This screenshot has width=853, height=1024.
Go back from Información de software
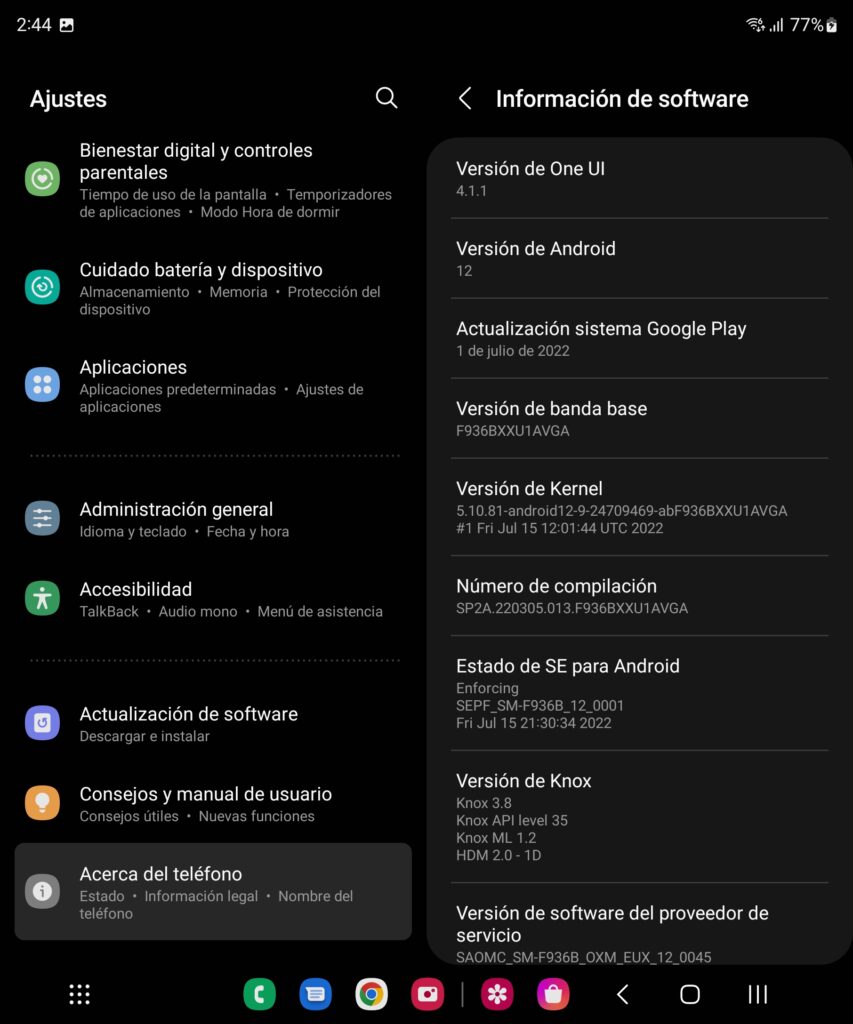click(465, 98)
